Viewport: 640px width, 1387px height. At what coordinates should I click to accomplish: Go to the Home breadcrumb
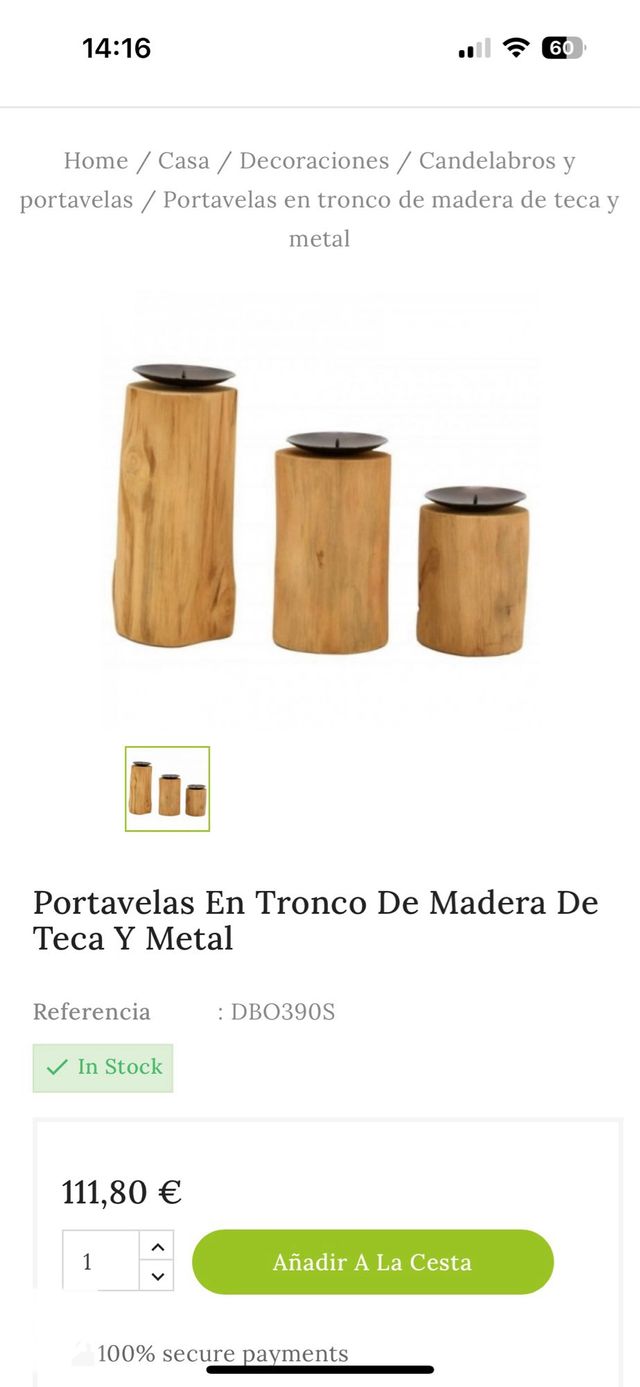(96, 161)
